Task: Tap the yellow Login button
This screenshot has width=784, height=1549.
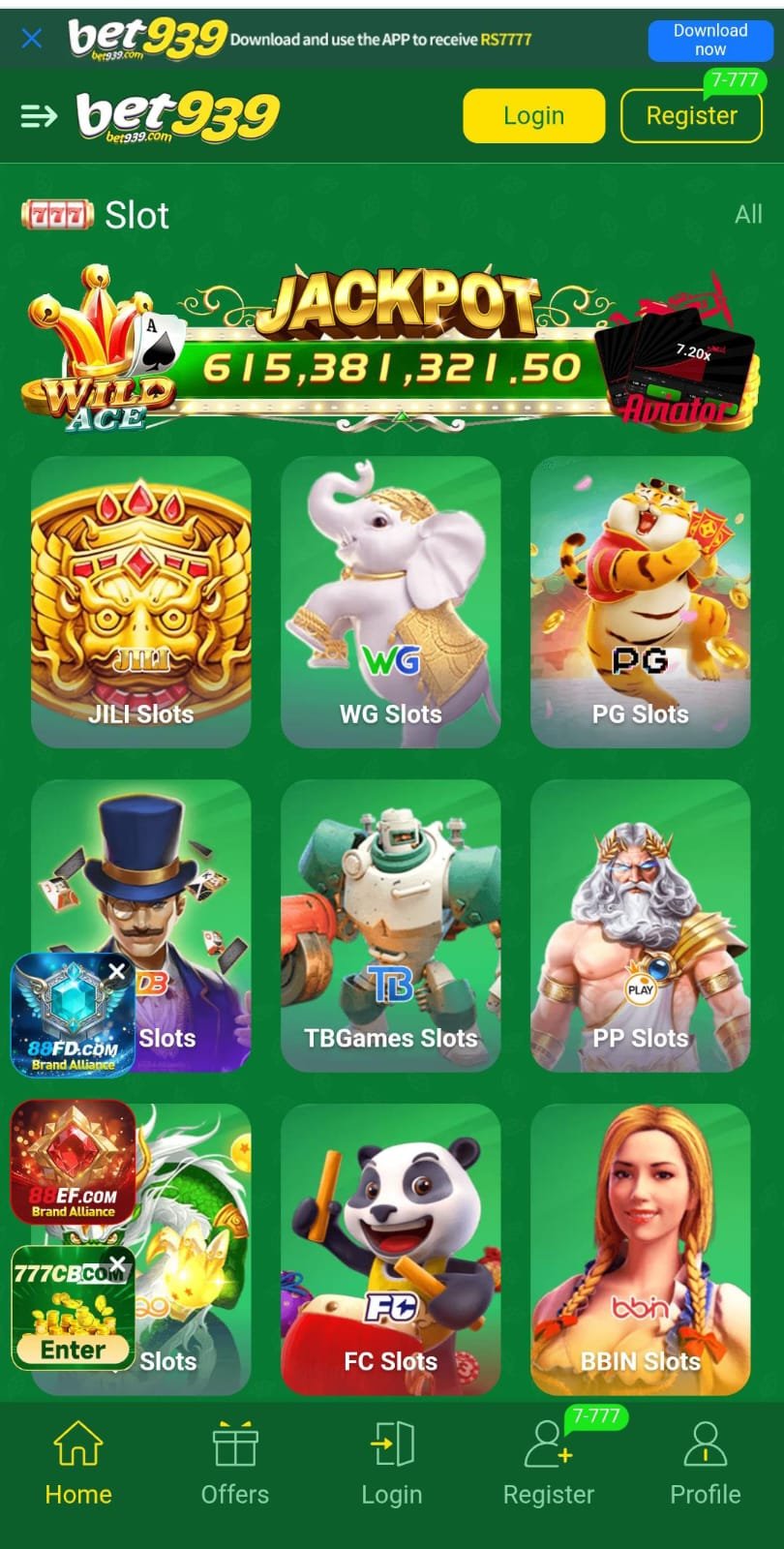Action: coord(533,115)
